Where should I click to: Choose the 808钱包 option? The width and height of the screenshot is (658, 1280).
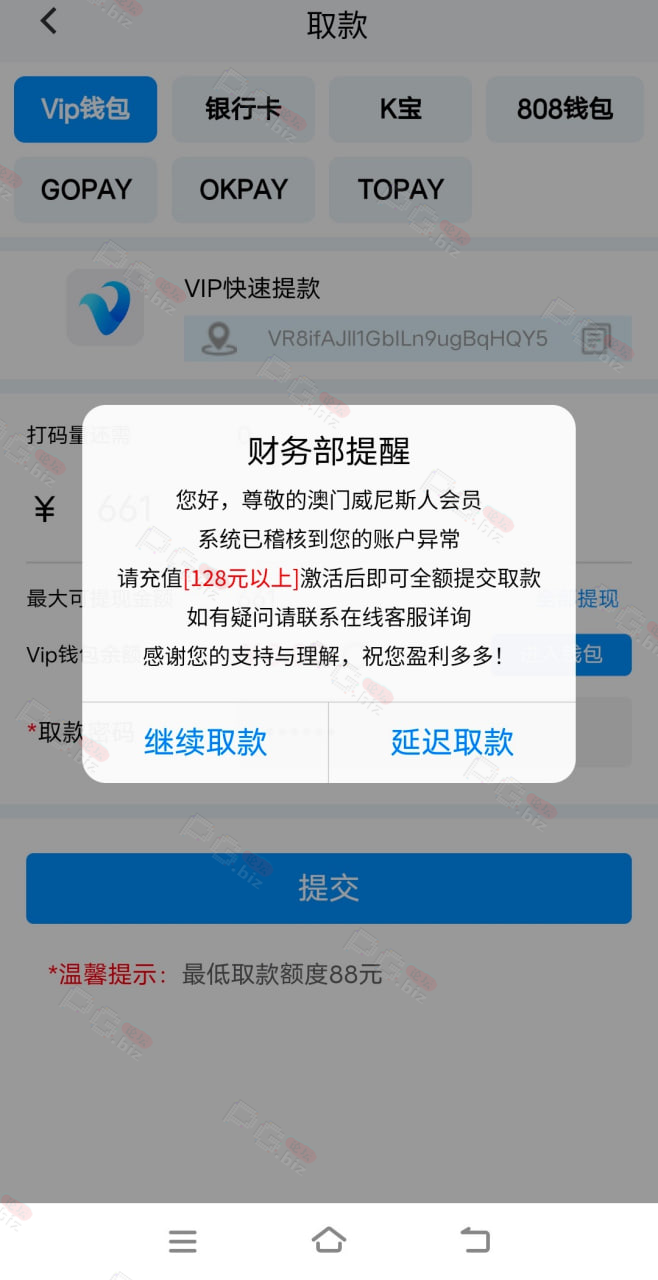565,109
